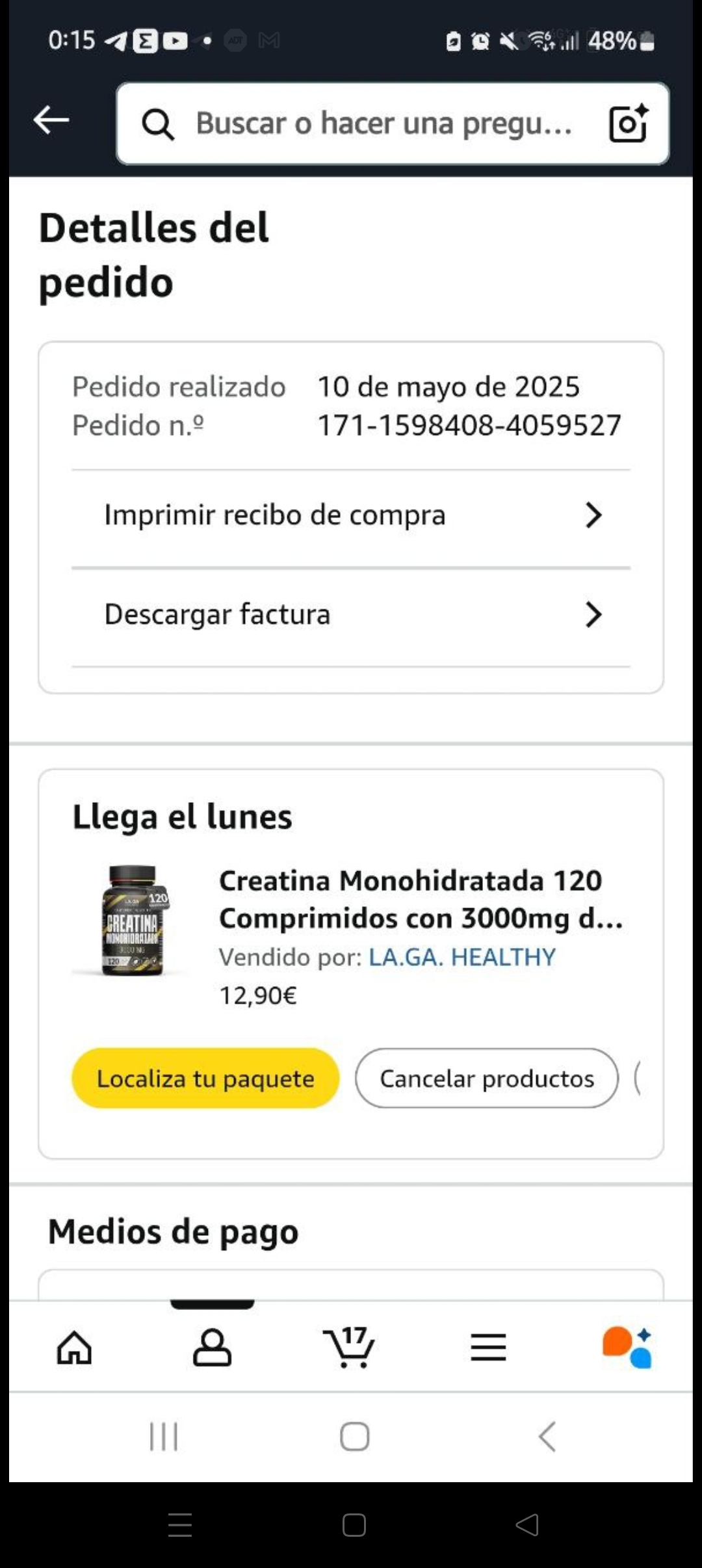Launch the AI assistant chat tab
This screenshot has width=702, height=1568.
pos(627,1346)
